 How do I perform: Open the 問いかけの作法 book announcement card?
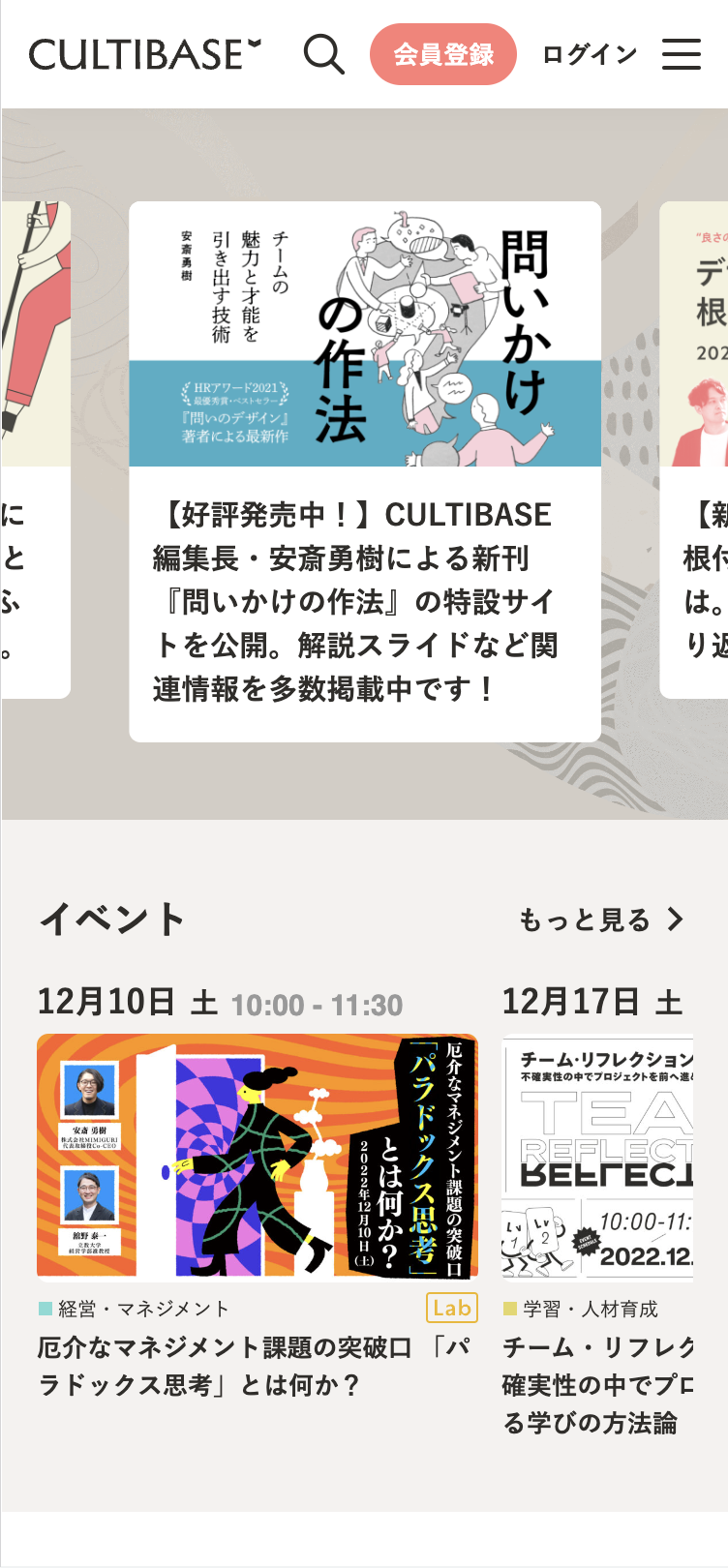[x=365, y=471]
